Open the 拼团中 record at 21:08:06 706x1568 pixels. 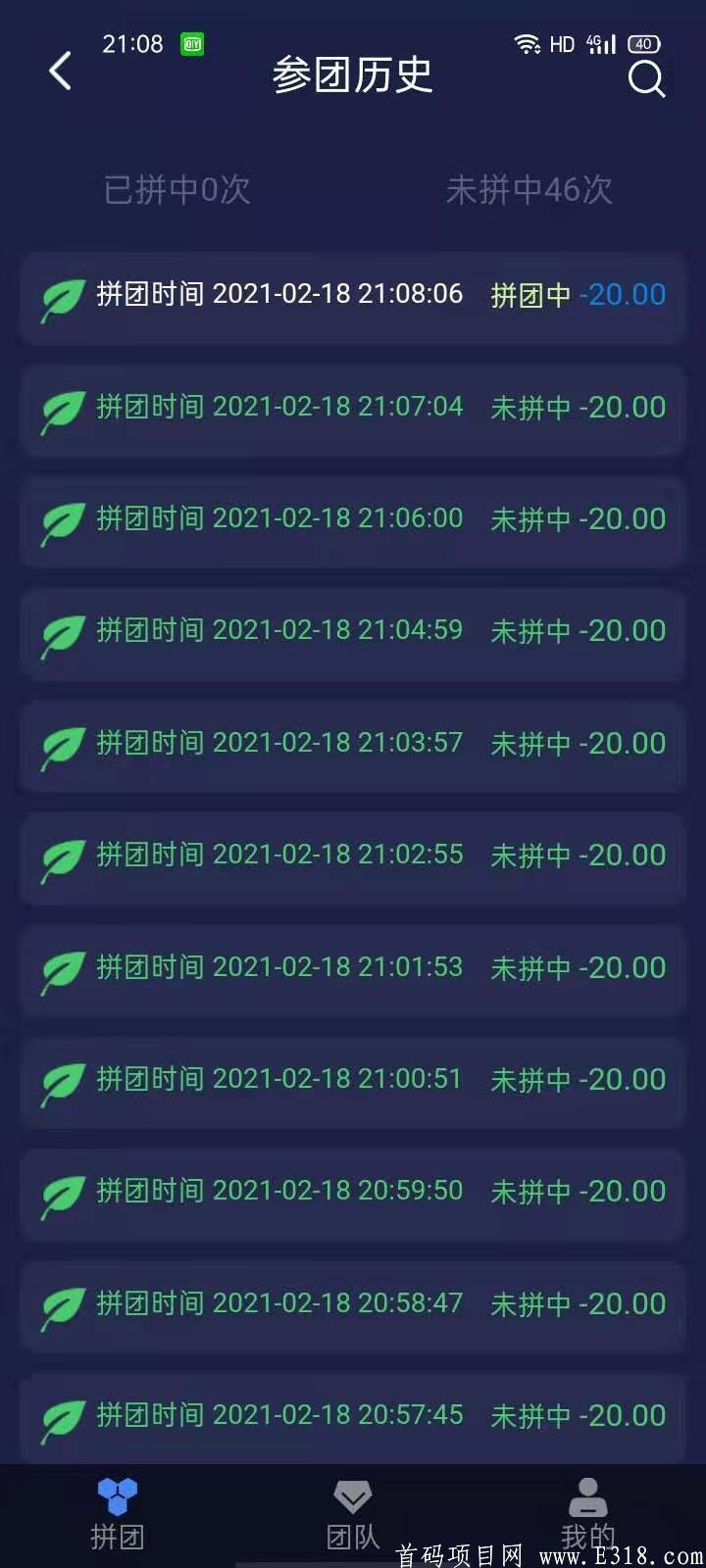pos(352,296)
